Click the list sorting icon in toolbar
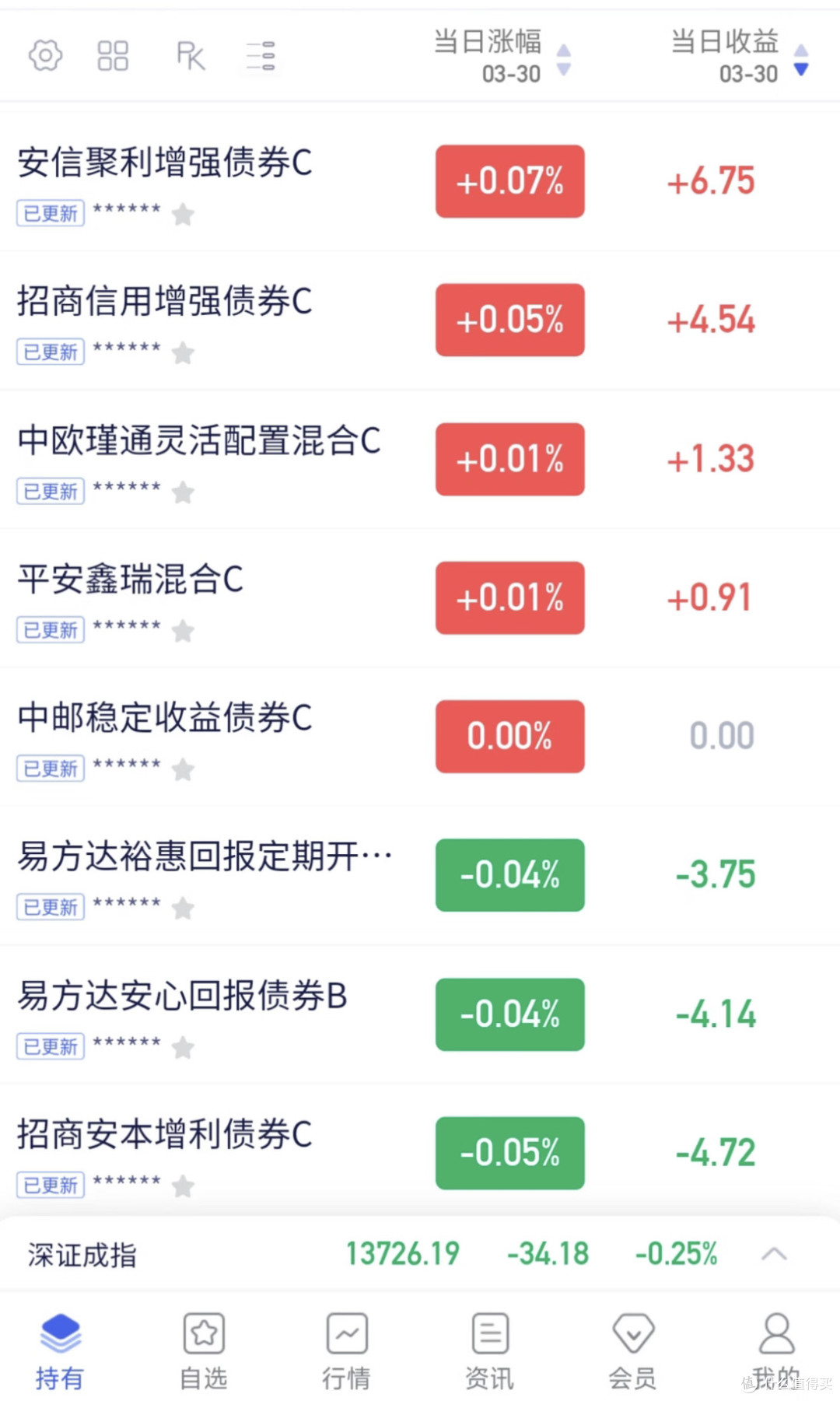840x1401 pixels. click(x=259, y=55)
